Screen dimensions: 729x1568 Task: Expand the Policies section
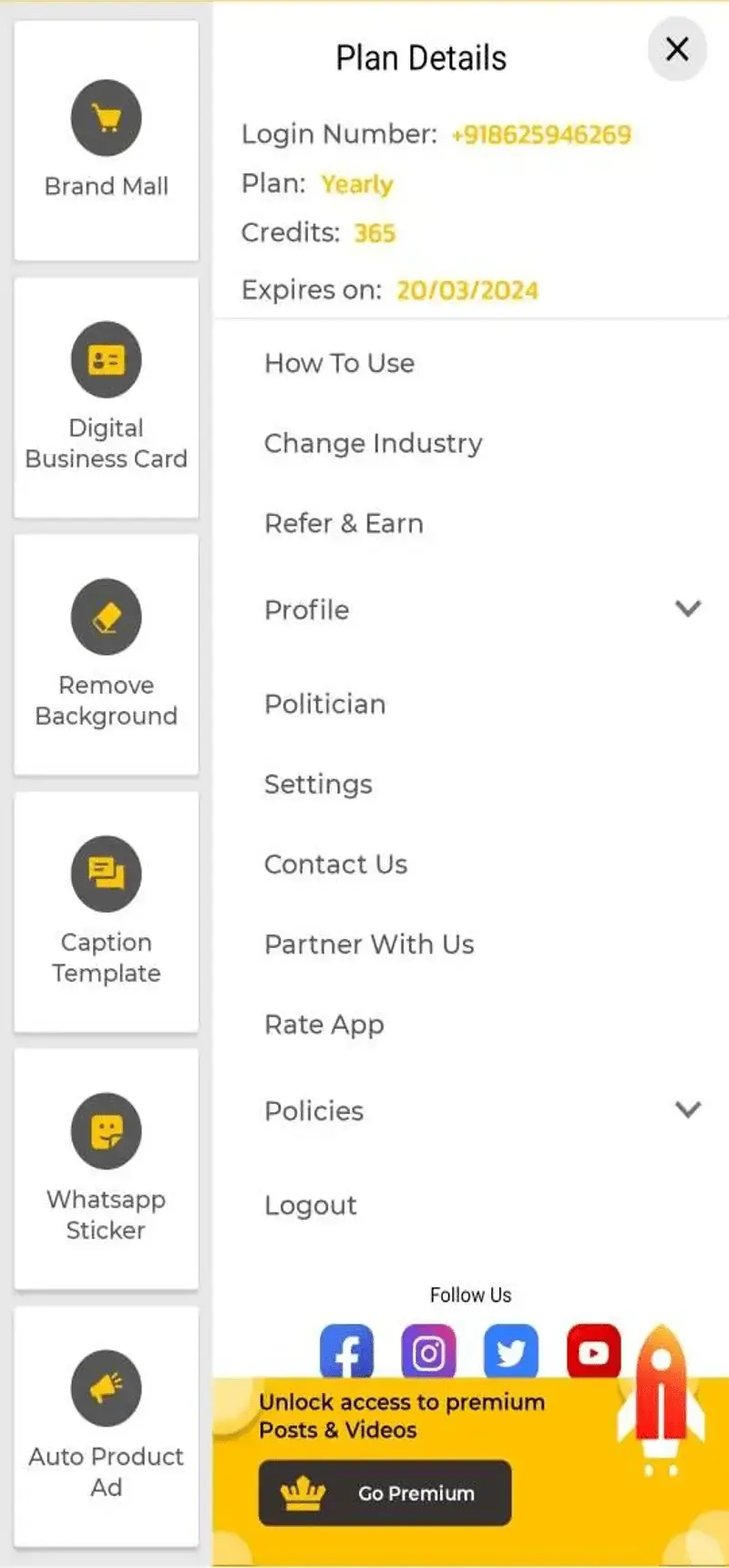pos(470,1110)
